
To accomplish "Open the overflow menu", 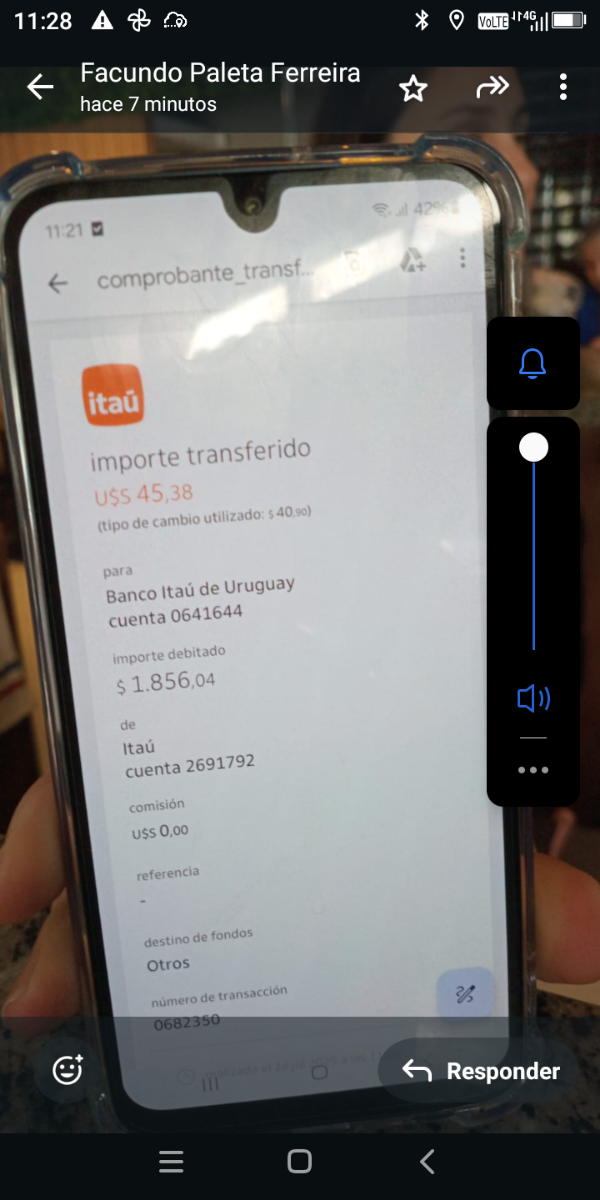I will pos(563,87).
